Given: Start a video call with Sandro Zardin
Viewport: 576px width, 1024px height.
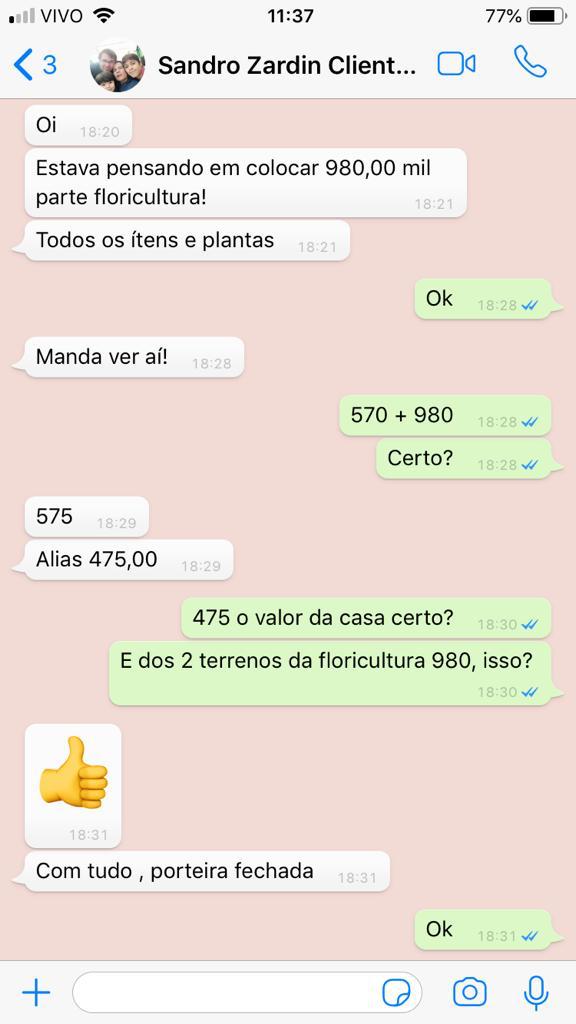Looking at the screenshot, I should coord(456,65).
